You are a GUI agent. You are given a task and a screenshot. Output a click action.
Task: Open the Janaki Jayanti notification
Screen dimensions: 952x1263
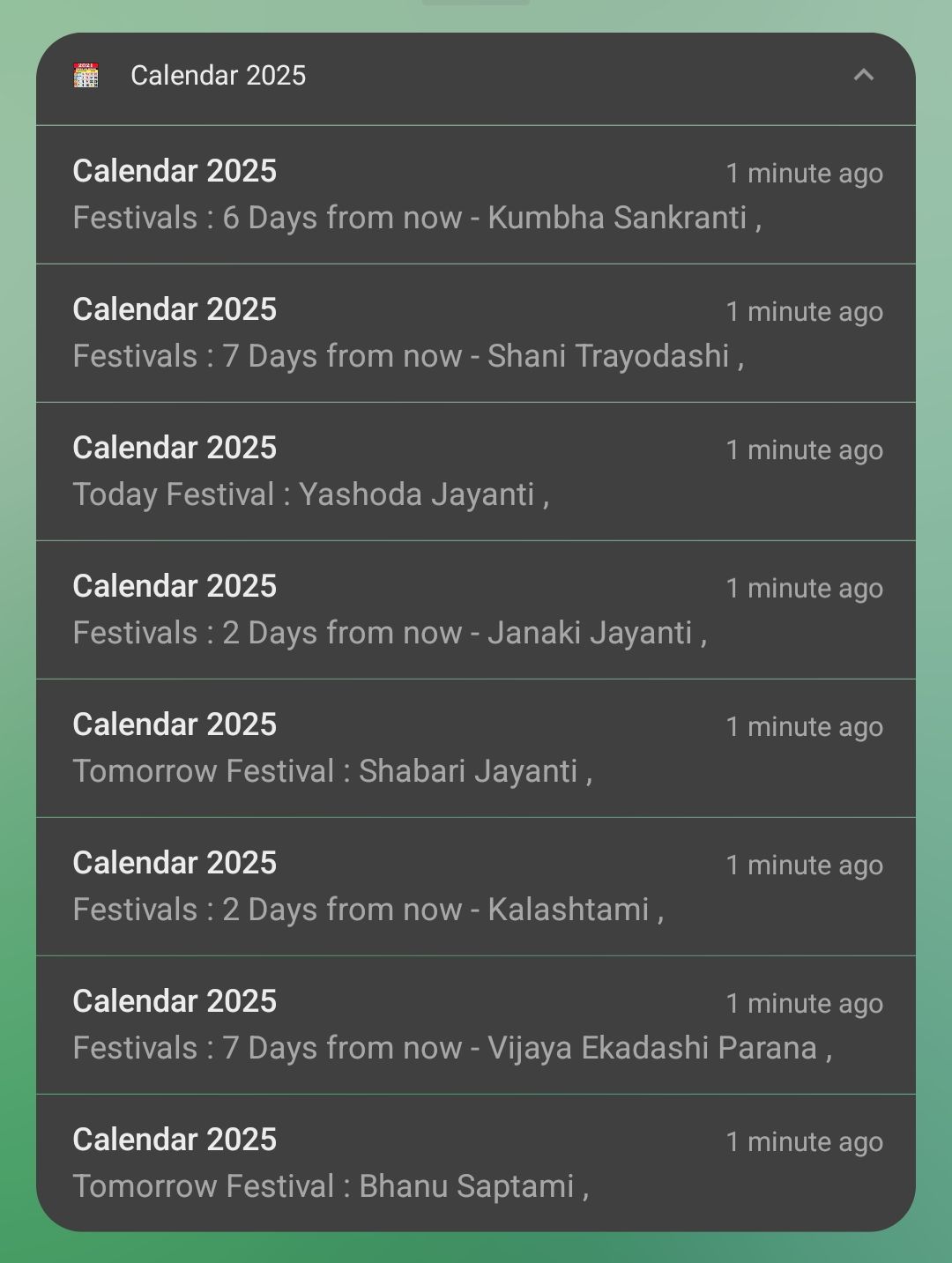pos(476,610)
